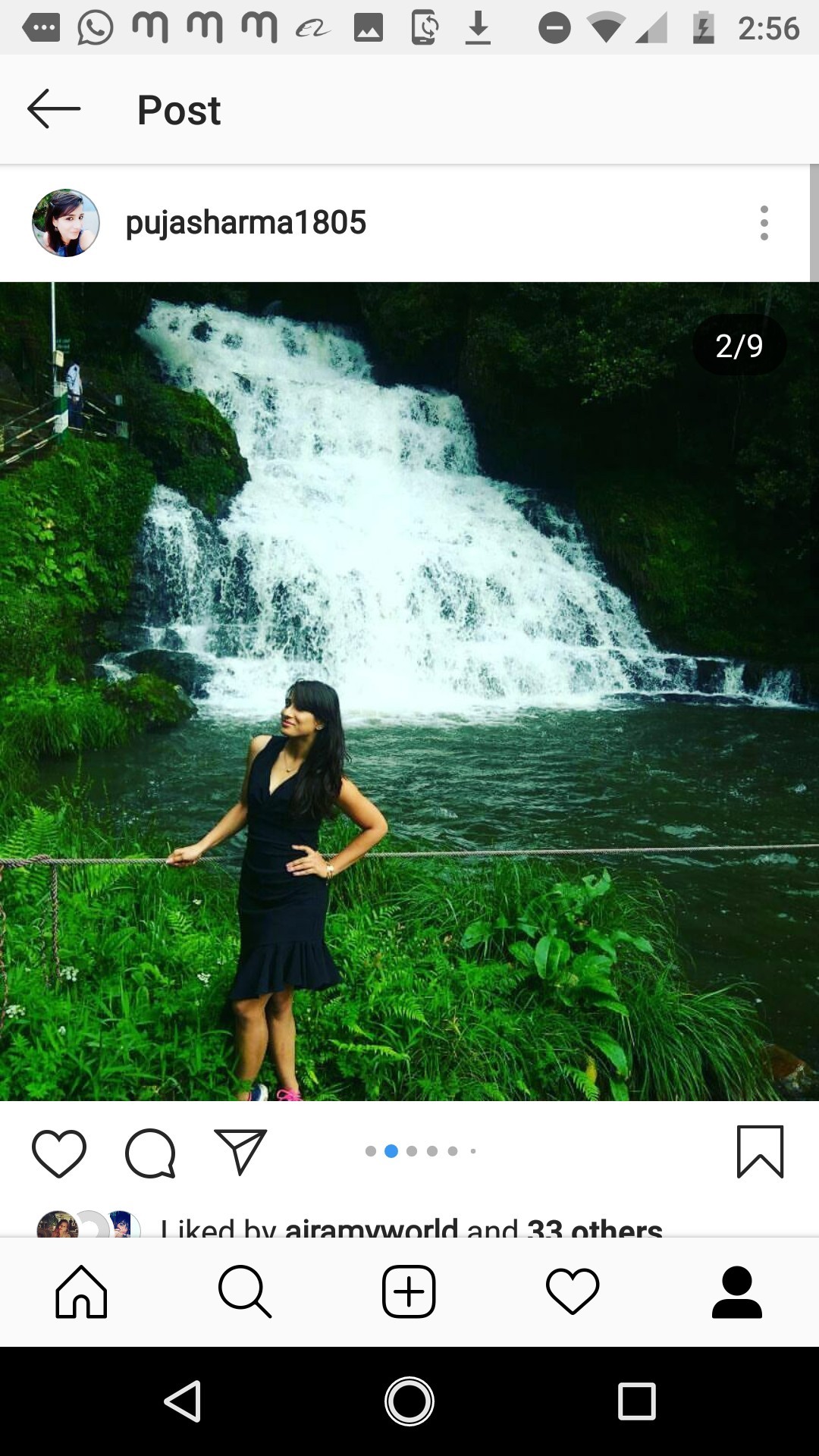The image size is (819, 1456).
Task: Open the post's three-dot options menu
Action: (764, 223)
